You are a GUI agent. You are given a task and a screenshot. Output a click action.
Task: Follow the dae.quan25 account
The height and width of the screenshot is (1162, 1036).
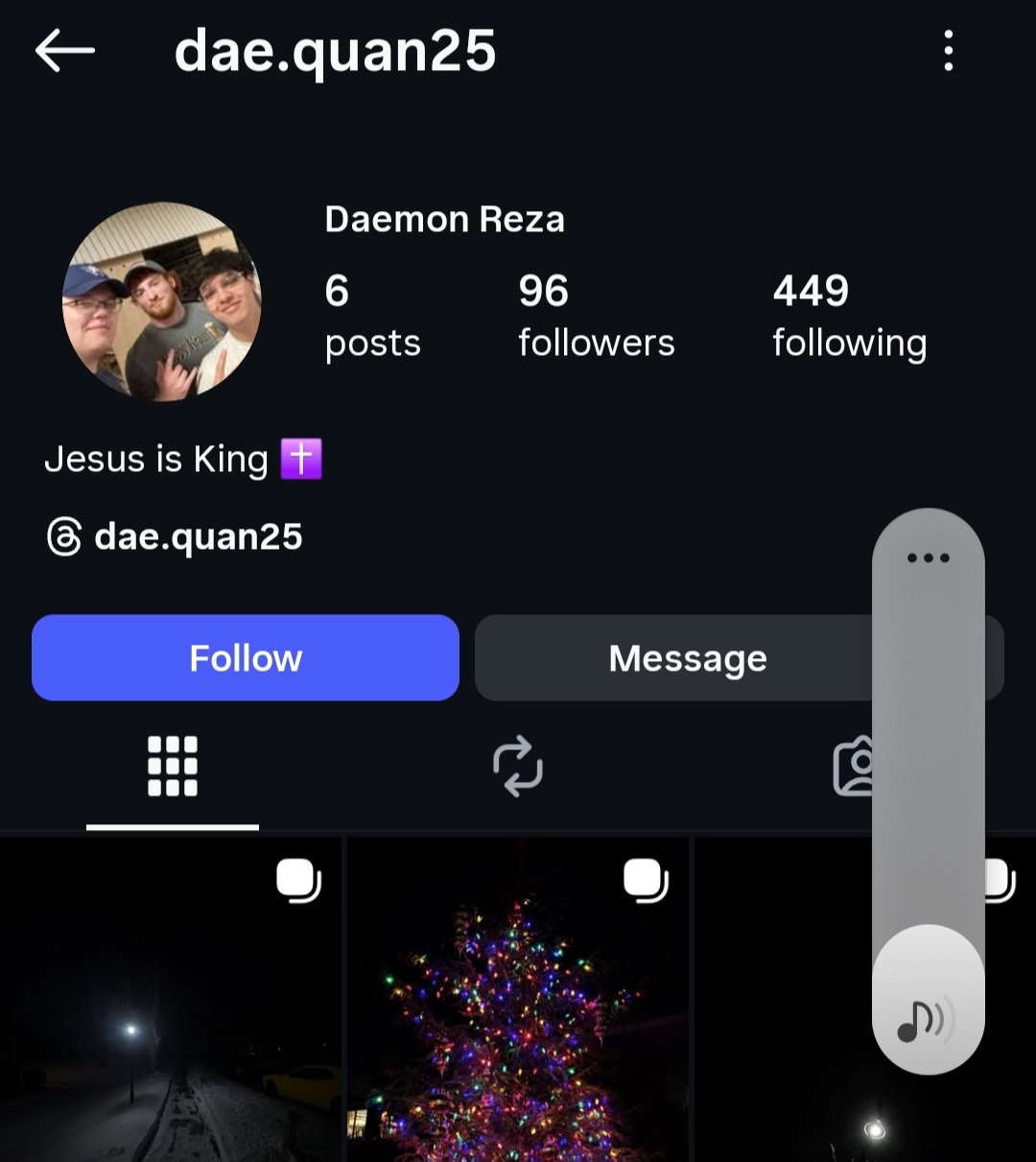(x=246, y=658)
